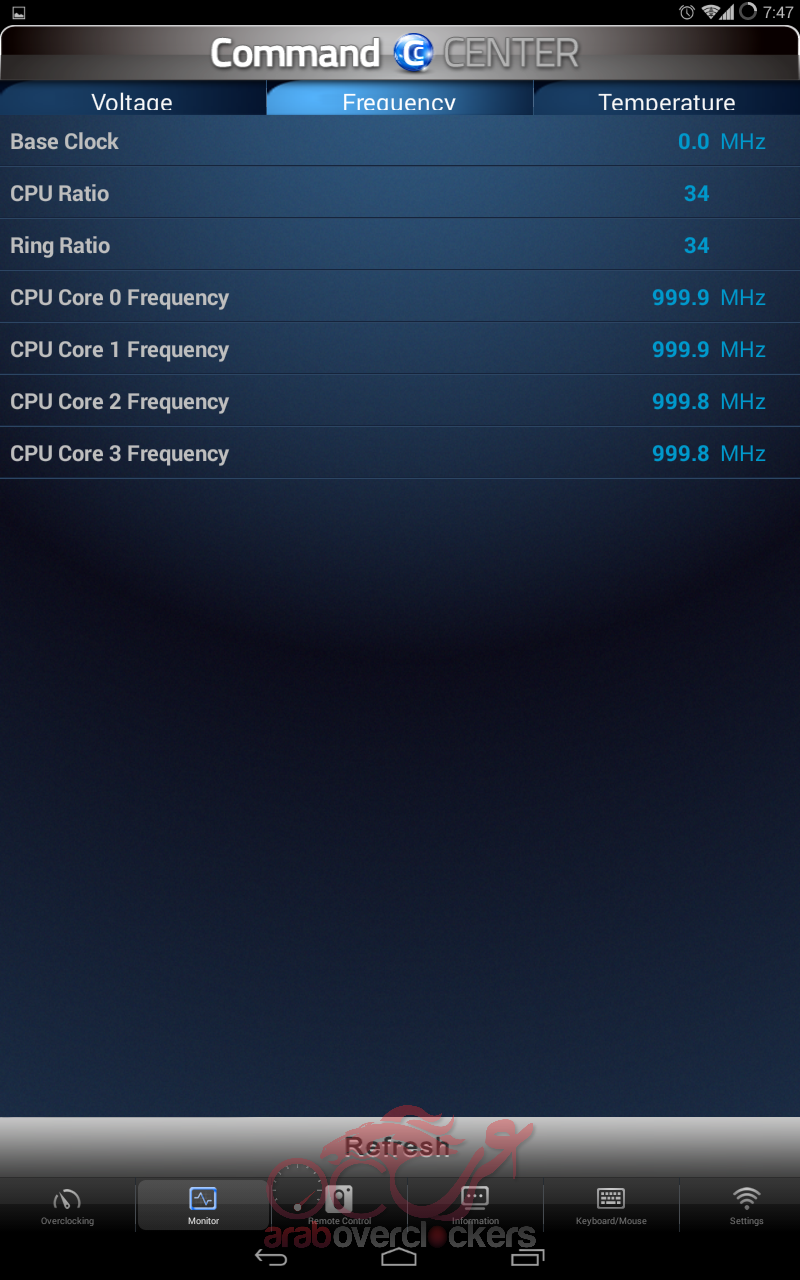The height and width of the screenshot is (1280, 800).
Task: Return to the Android home screen
Action: click(x=399, y=1258)
